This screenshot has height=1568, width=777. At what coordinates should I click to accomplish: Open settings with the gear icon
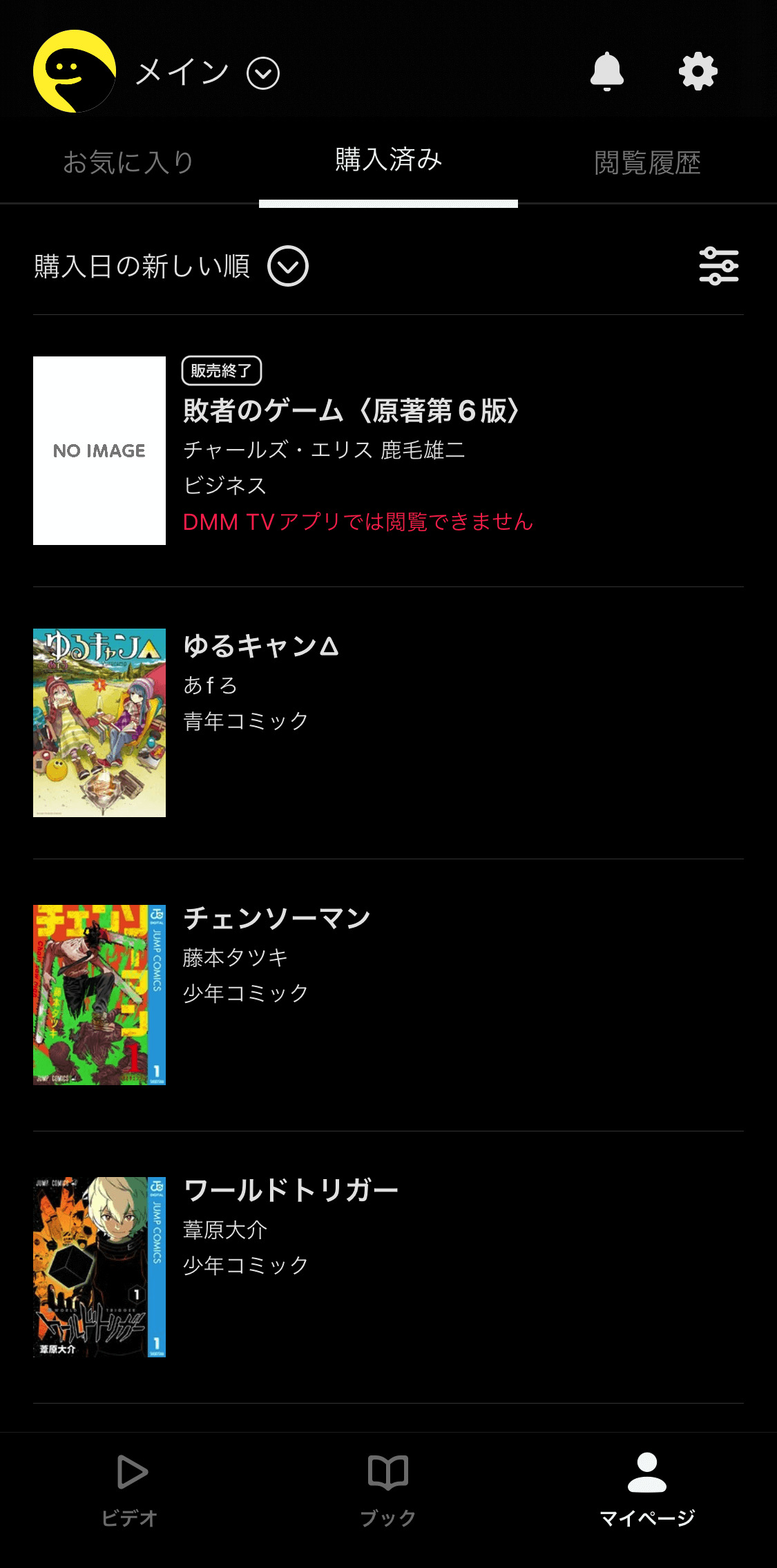pos(698,71)
